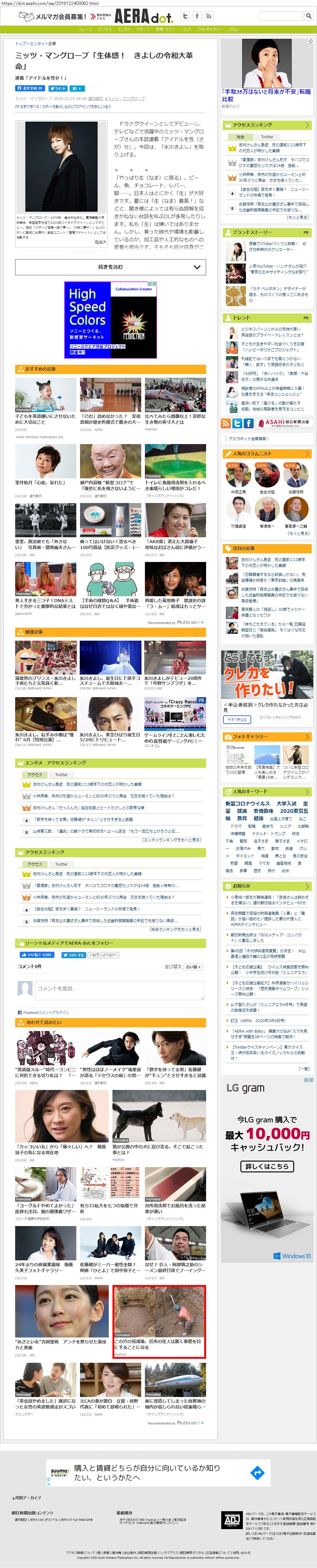
Task: Open the comment sort dropdown 古い順
Action: coord(193,967)
